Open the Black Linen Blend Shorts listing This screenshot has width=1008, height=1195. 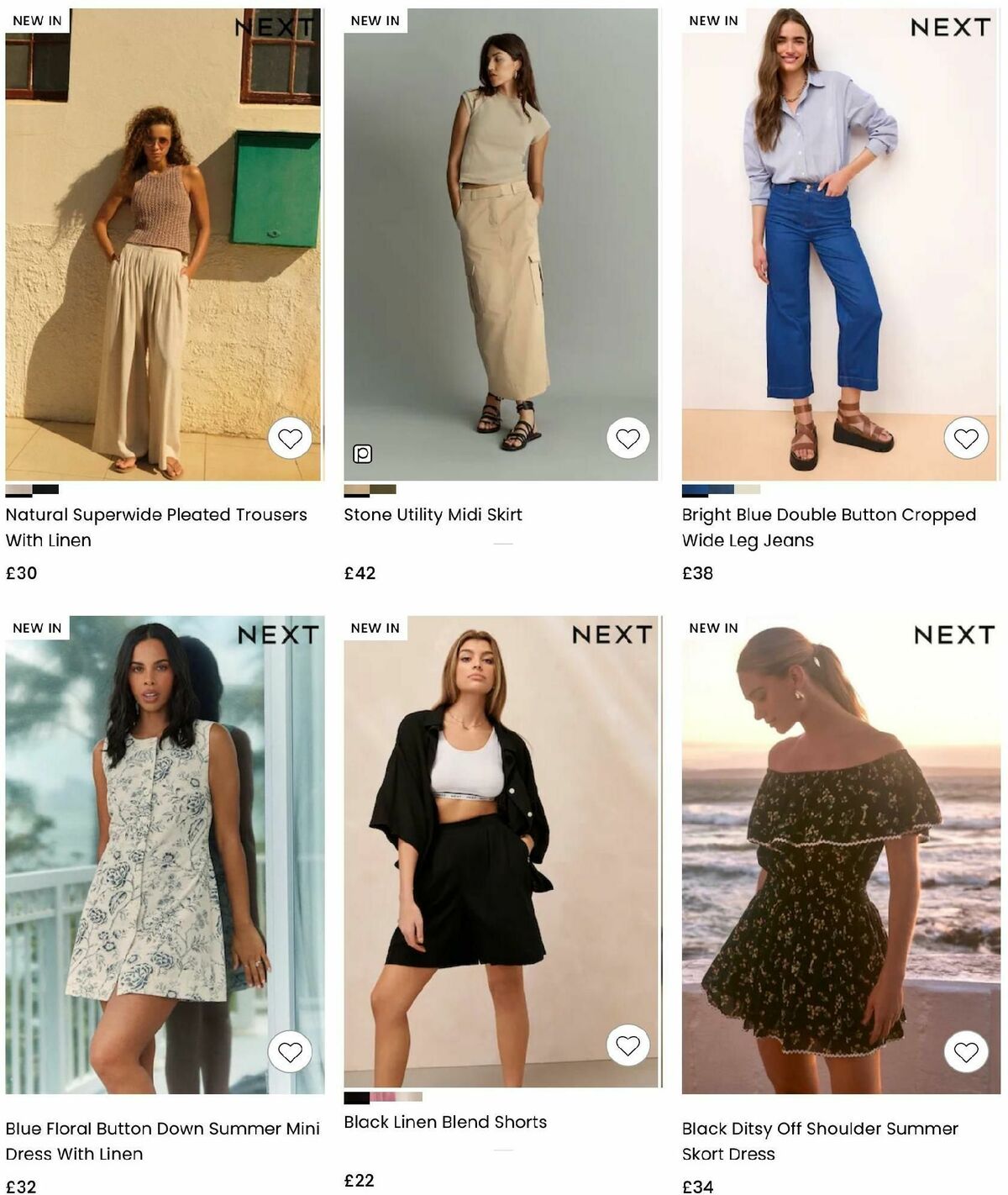444,1121
